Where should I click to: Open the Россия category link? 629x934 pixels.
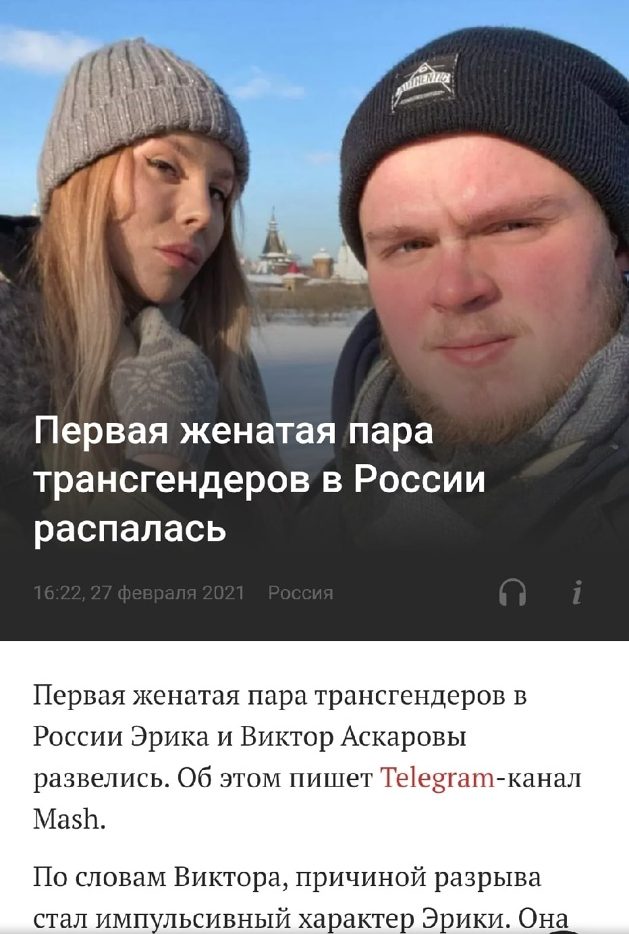point(300,593)
